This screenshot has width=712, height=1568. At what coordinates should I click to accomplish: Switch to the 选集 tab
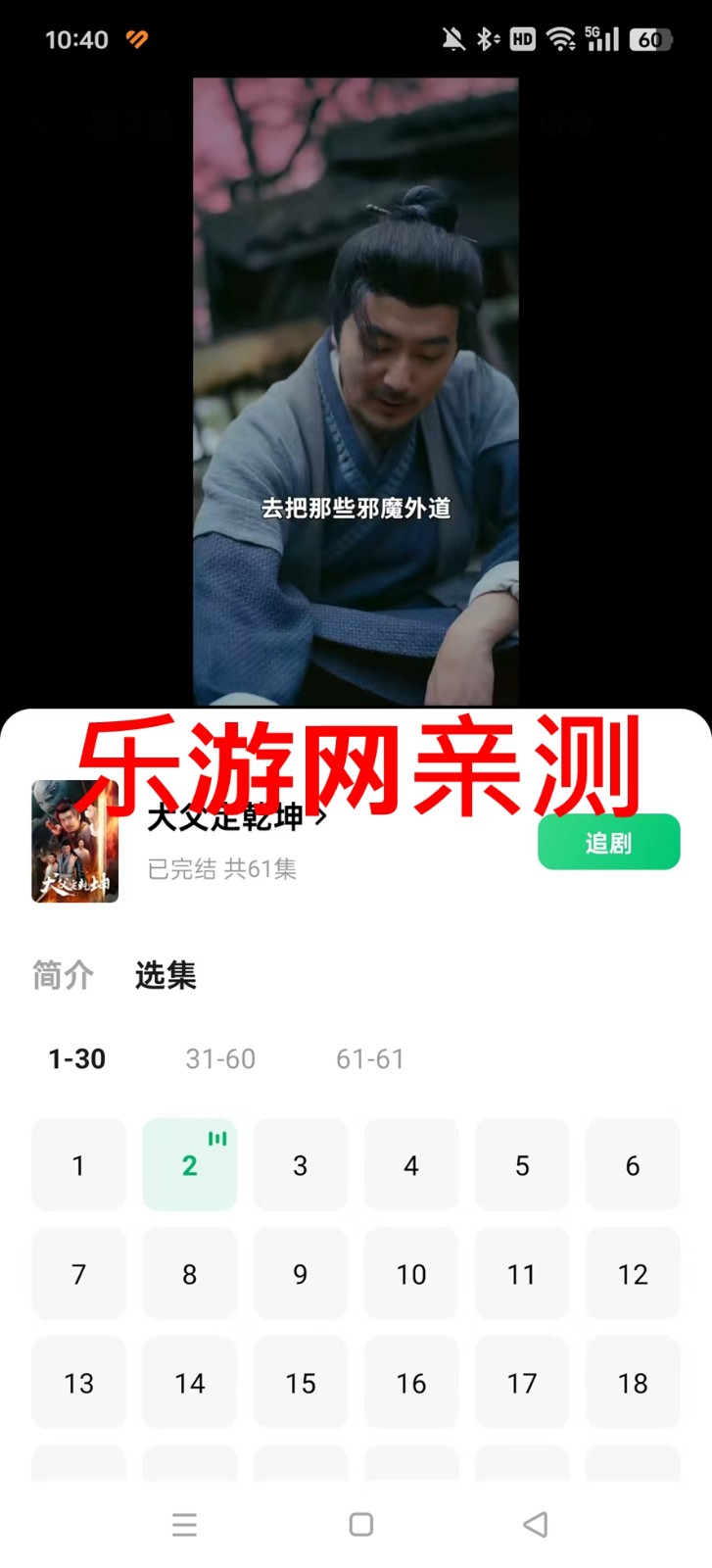(x=166, y=975)
